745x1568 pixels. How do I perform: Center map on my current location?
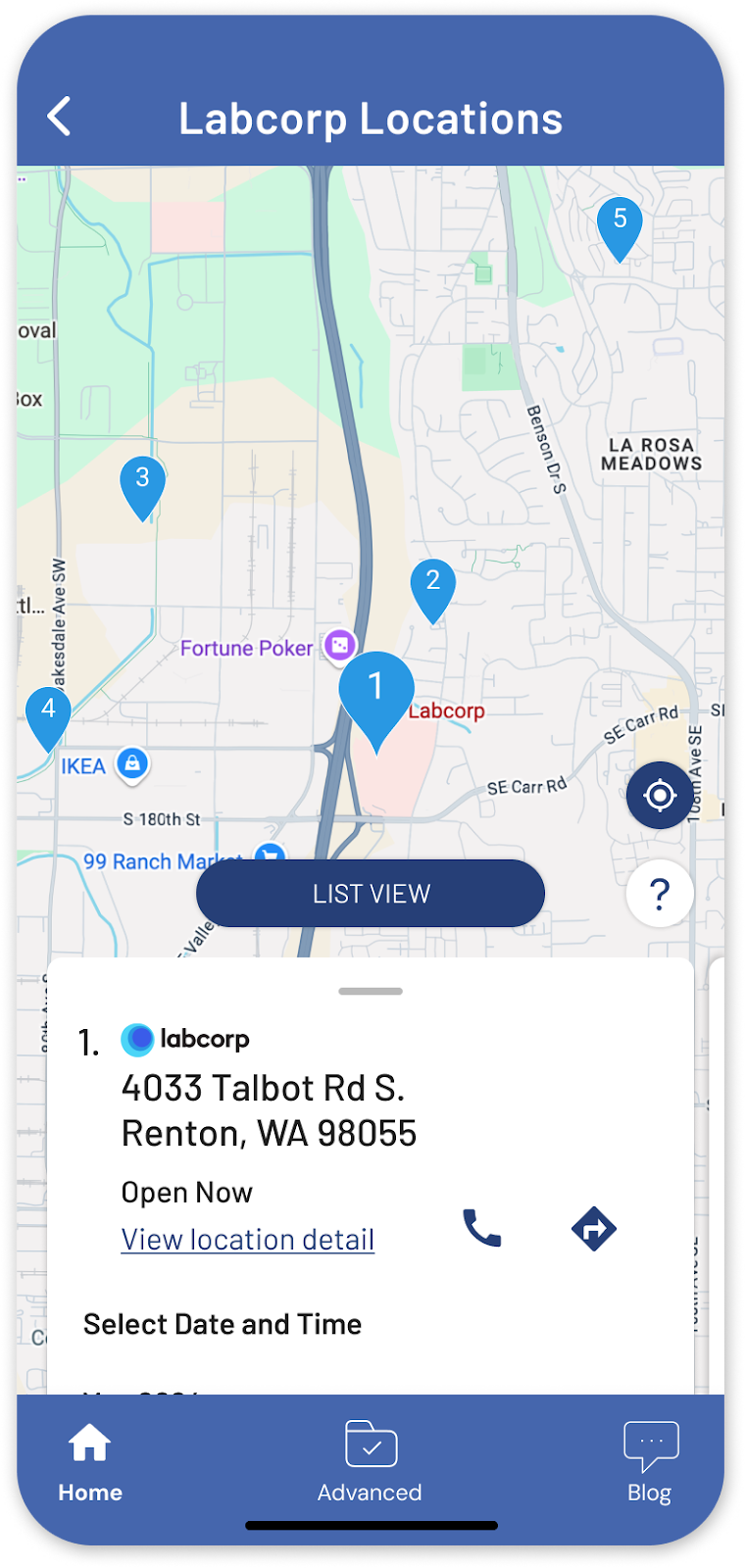tap(660, 795)
